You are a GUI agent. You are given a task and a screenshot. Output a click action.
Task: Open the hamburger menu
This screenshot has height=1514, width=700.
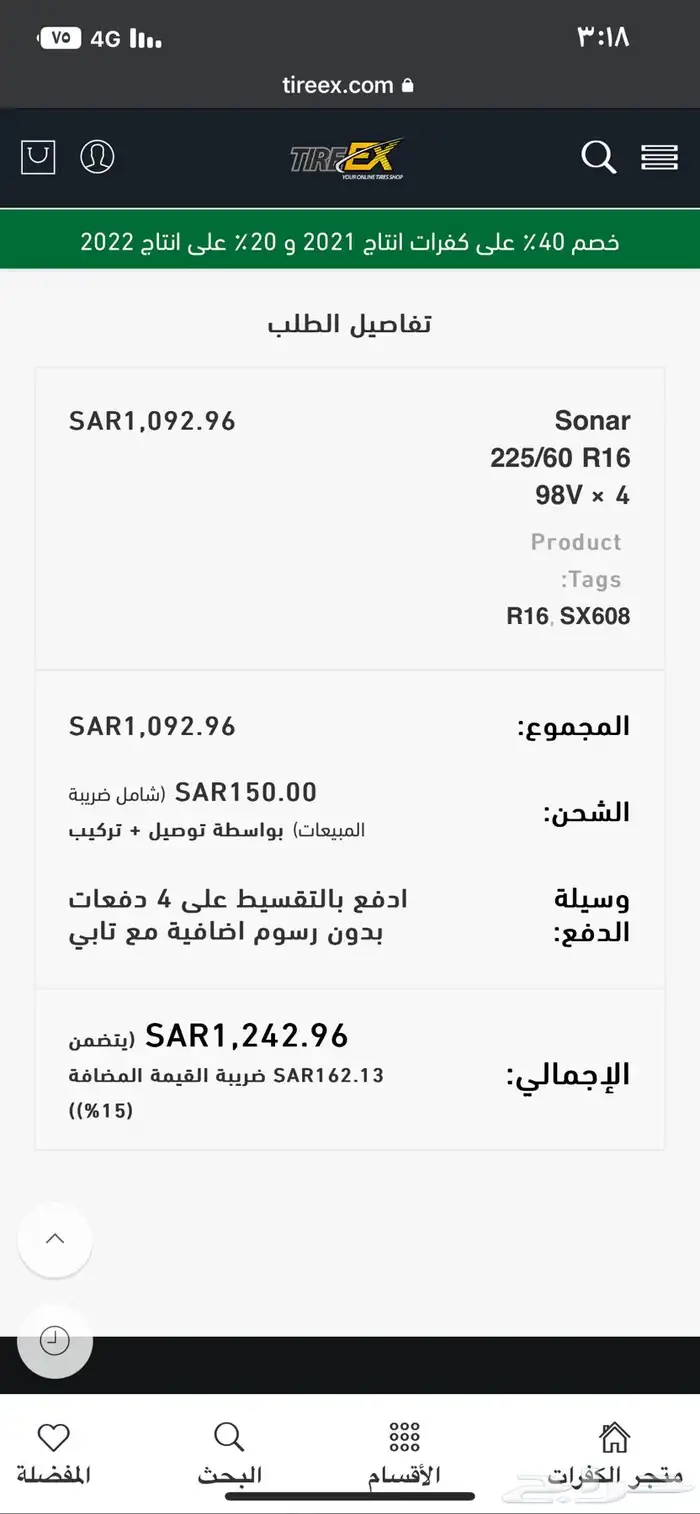coord(659,157)
